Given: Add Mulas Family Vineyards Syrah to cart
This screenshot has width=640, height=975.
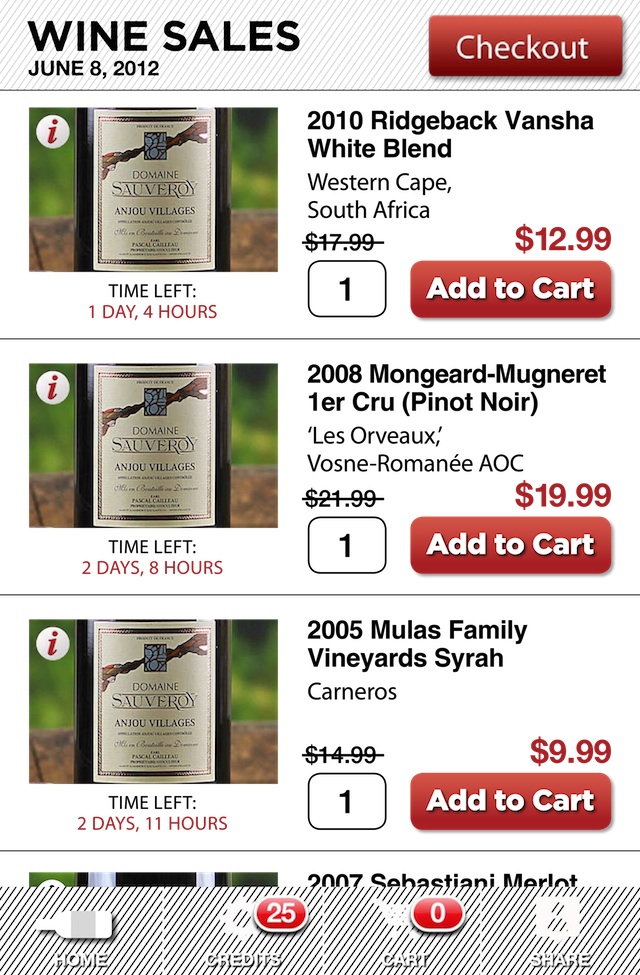Looking at the screenshot, I should pos(510,801).
